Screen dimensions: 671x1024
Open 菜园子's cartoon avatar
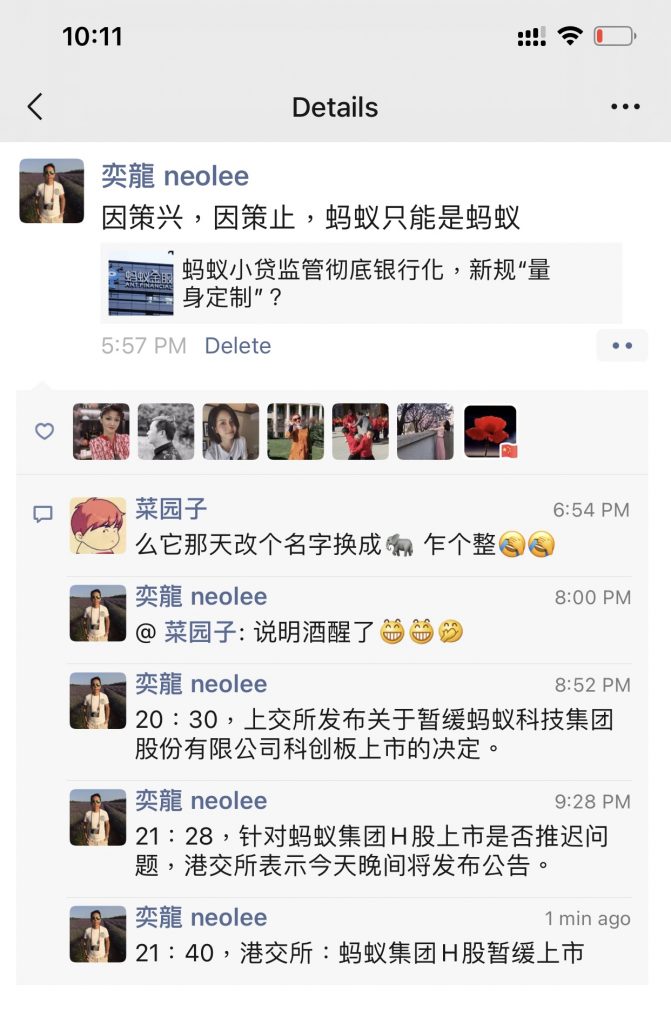[x=98, y=526]
